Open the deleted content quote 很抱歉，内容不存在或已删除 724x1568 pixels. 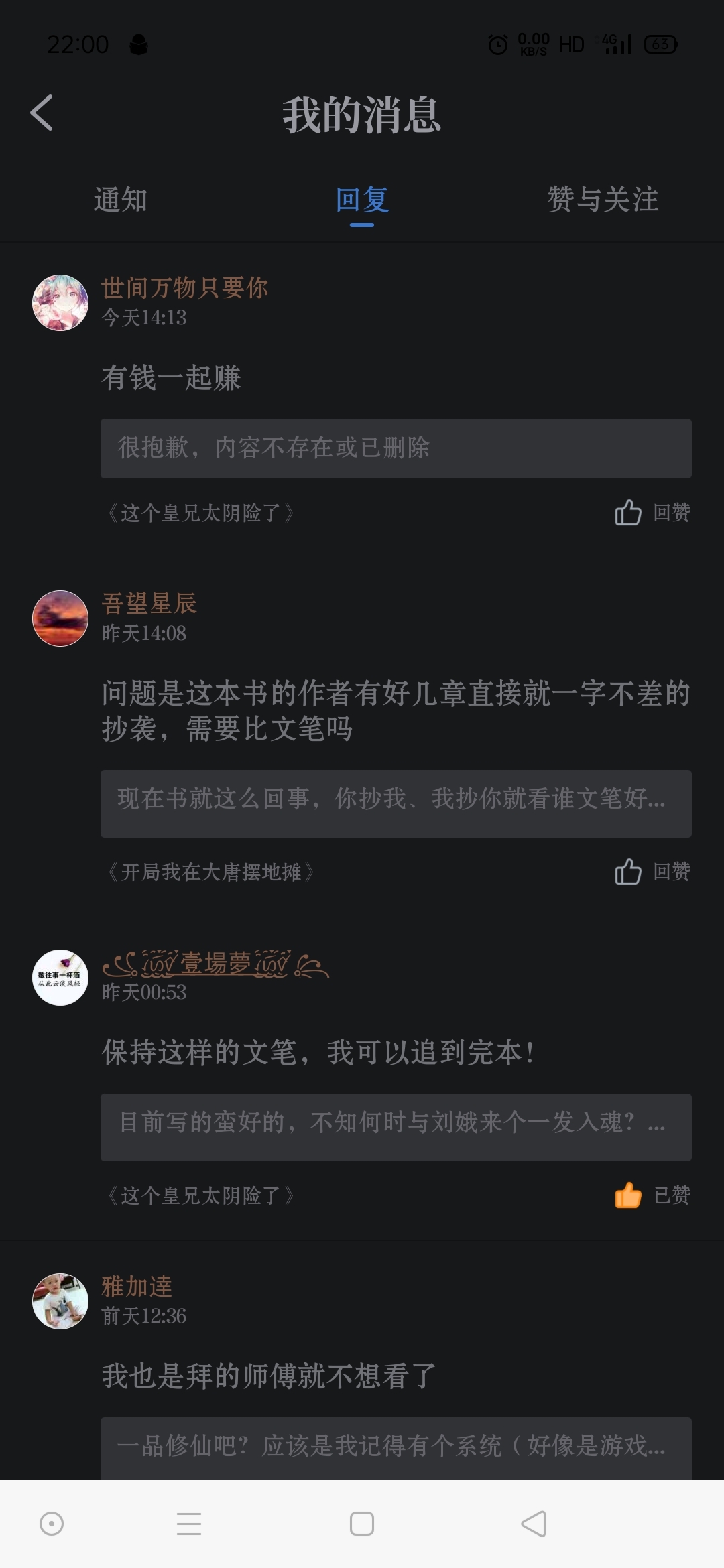coord(396,448)
